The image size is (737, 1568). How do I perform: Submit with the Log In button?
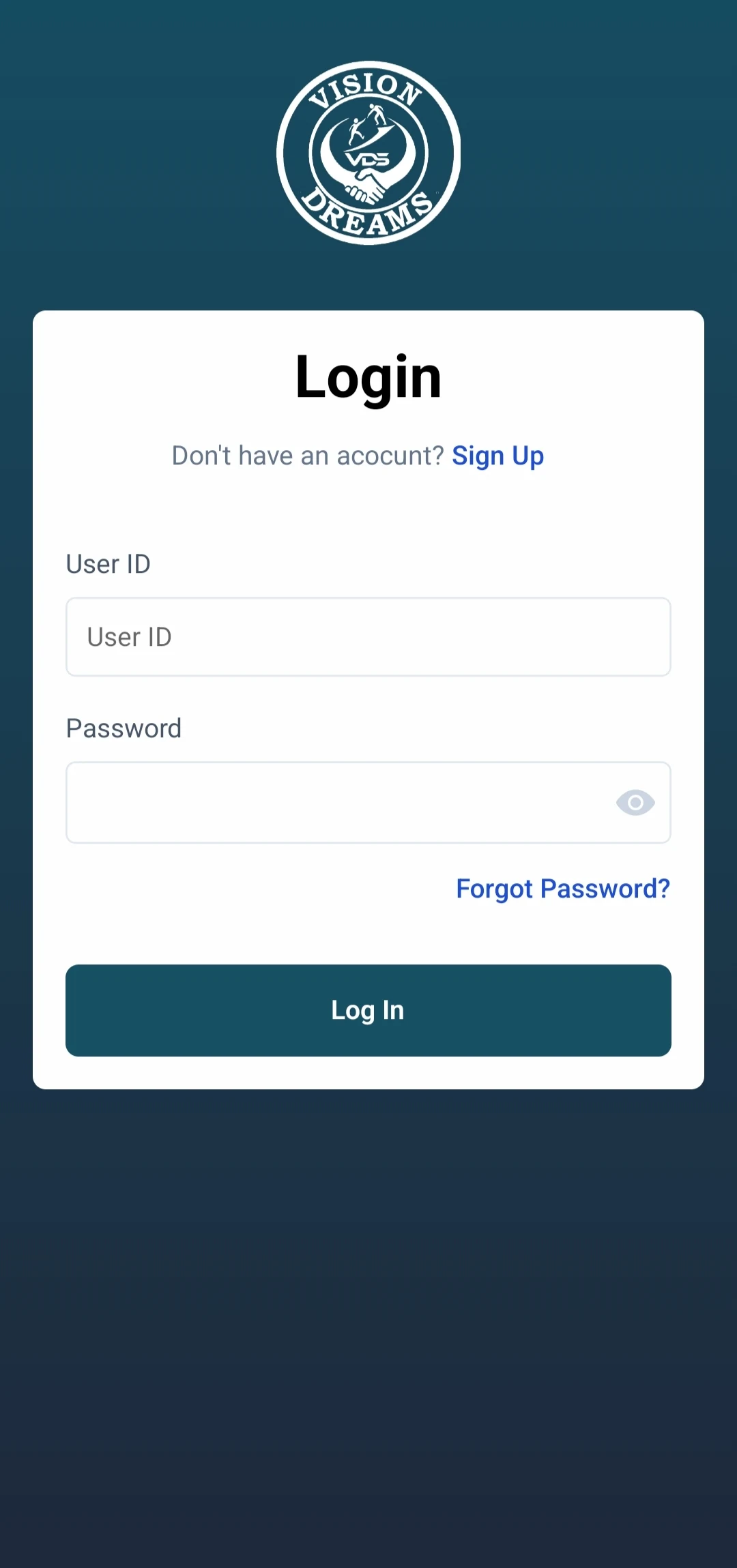369,1010
